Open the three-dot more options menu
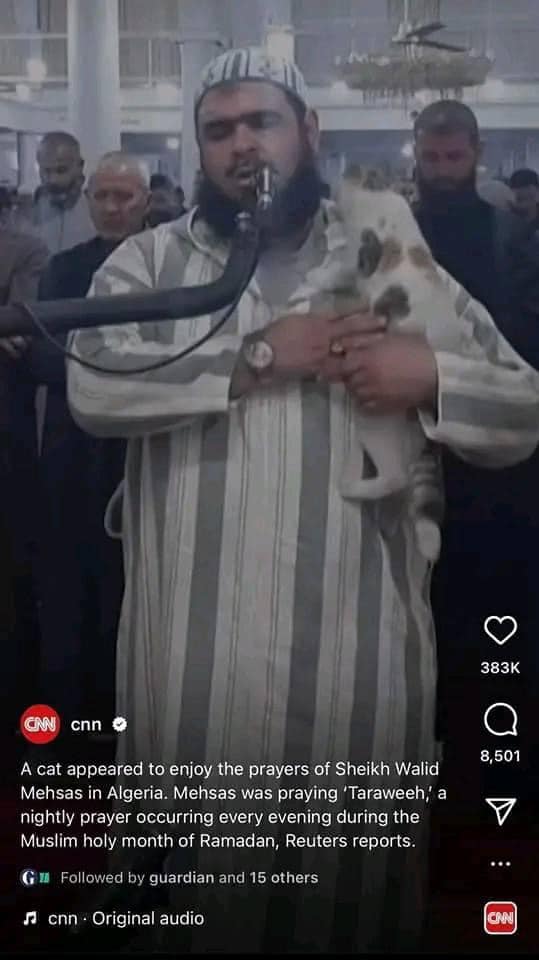The width and height of the screenshot is (539, 960). tap(500, 864)
